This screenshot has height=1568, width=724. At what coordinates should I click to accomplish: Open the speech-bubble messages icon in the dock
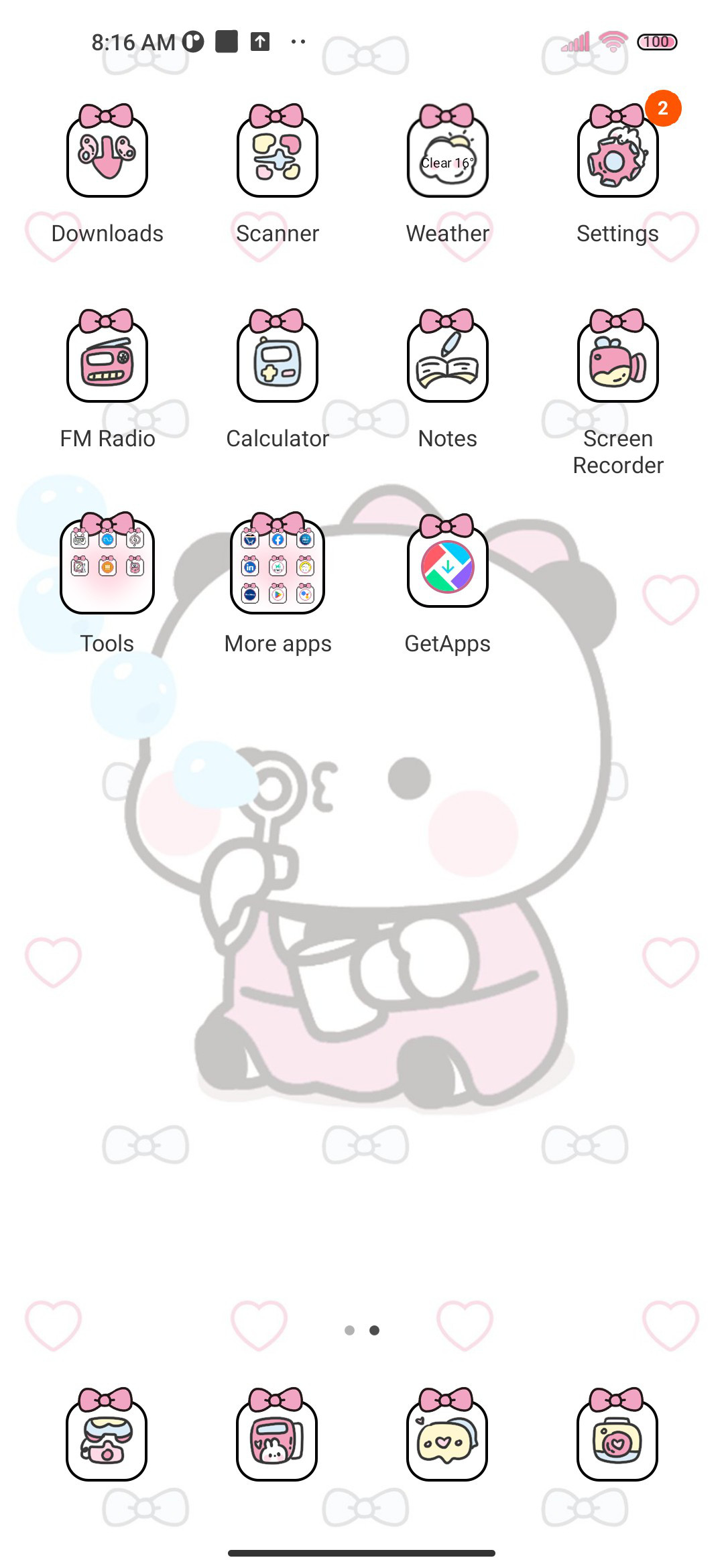pyautogui.click(x=447, y=1434)
